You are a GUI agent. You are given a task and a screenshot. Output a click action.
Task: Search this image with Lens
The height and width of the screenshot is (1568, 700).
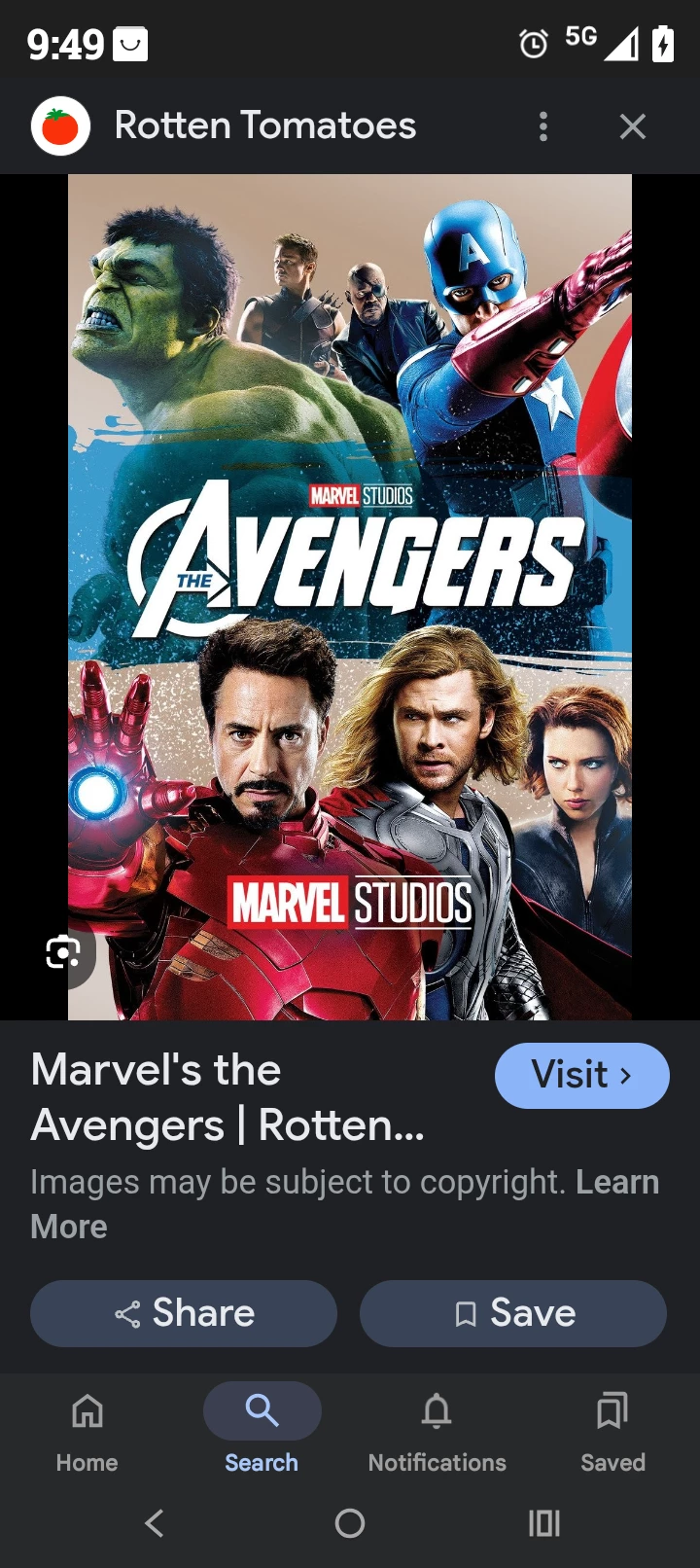[x=63, y=951]
